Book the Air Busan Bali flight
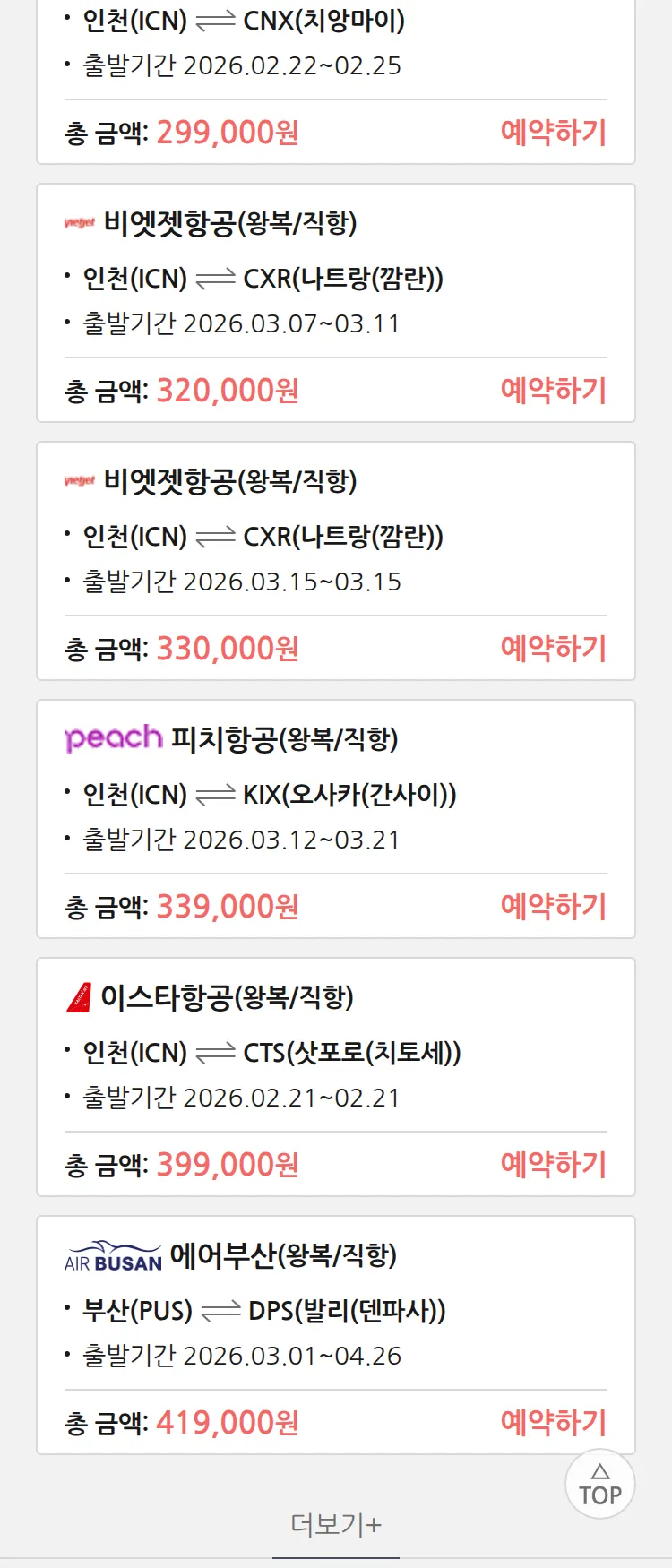The height and width of the screenshot is (1568, 672). (x=553, y=1423)
